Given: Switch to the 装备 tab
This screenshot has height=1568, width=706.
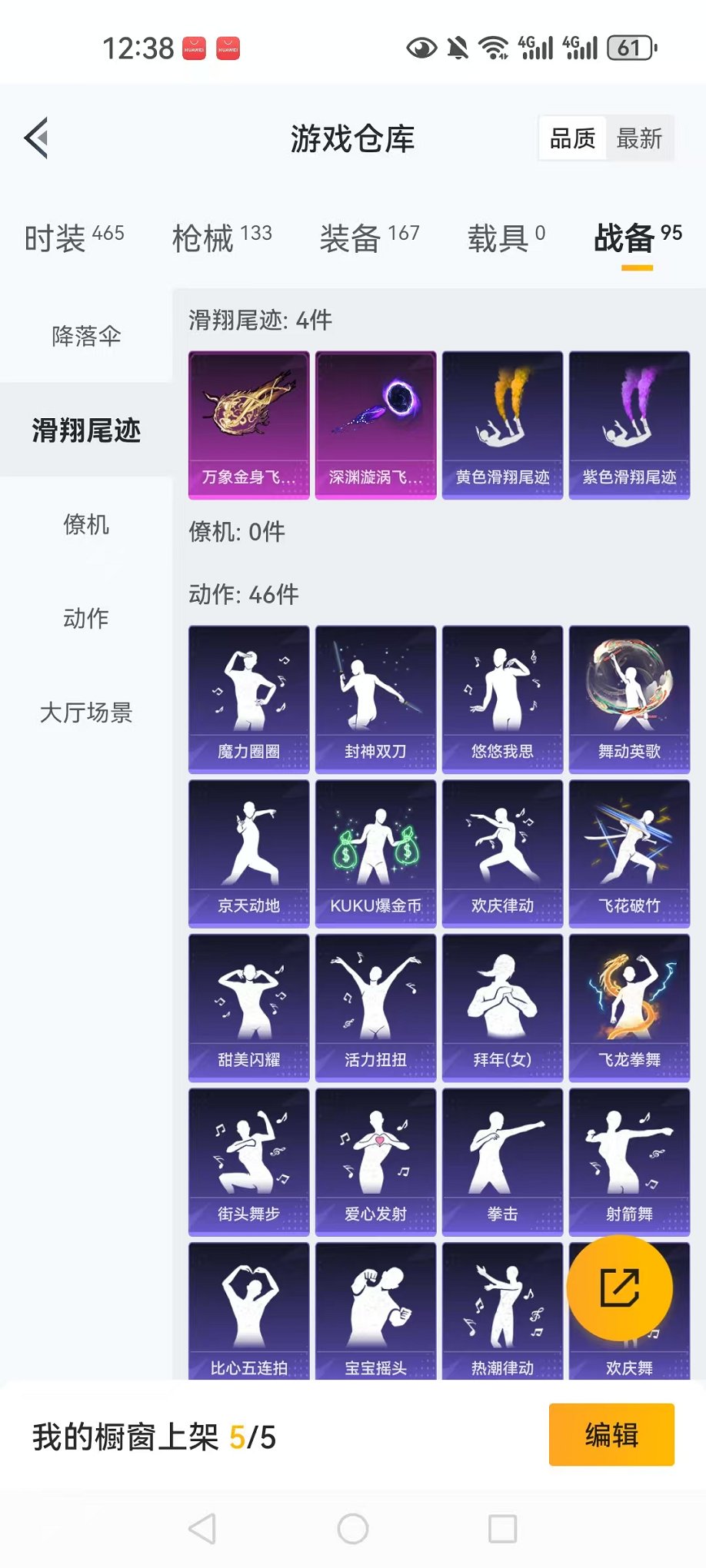Looking at the screenshot, I should pyautogui.click(x=369, y=238).
